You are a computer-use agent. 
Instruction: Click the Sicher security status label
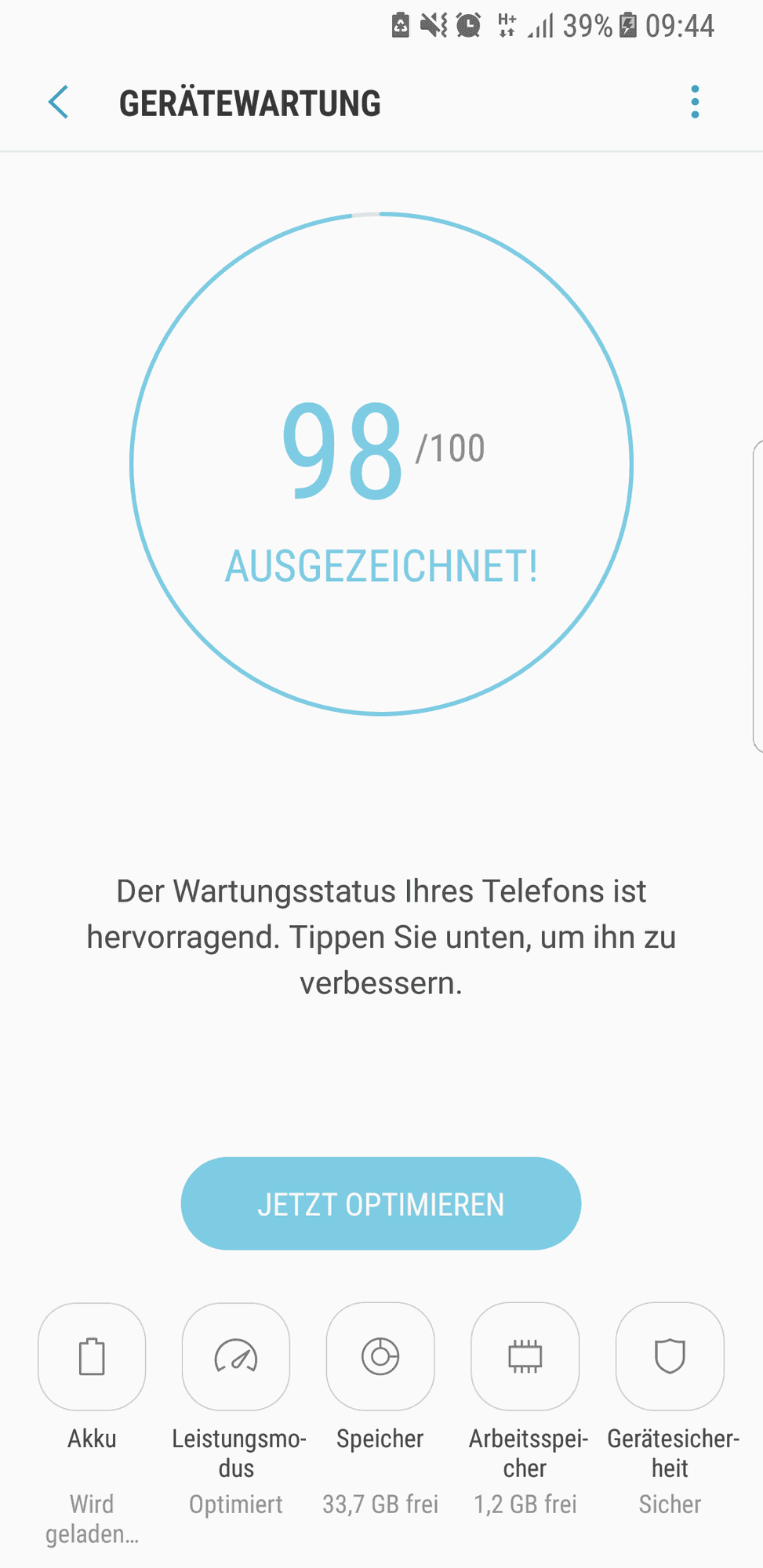point(669,1504)
